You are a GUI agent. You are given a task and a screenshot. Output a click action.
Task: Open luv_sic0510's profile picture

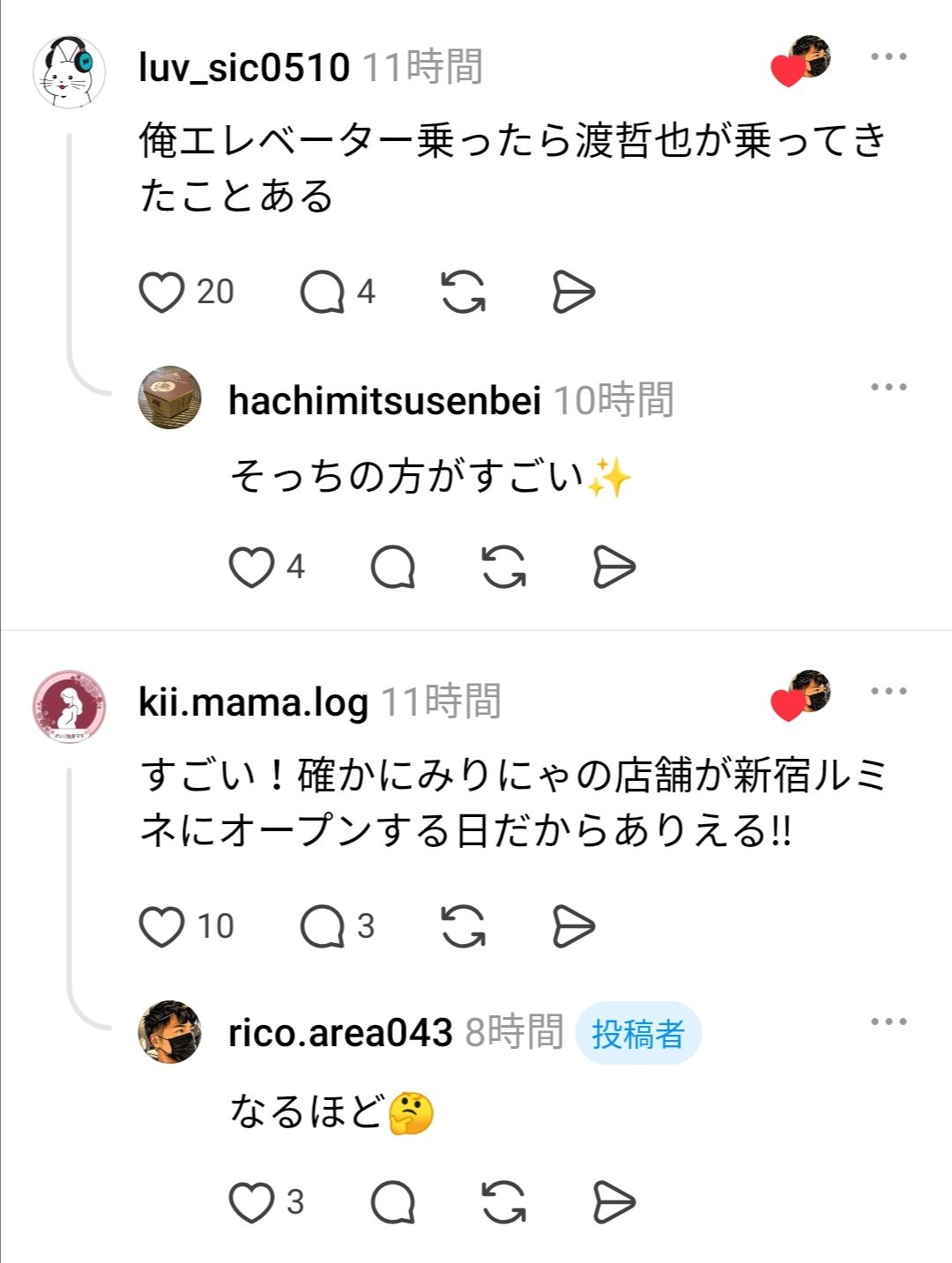[x=70, y=72]
